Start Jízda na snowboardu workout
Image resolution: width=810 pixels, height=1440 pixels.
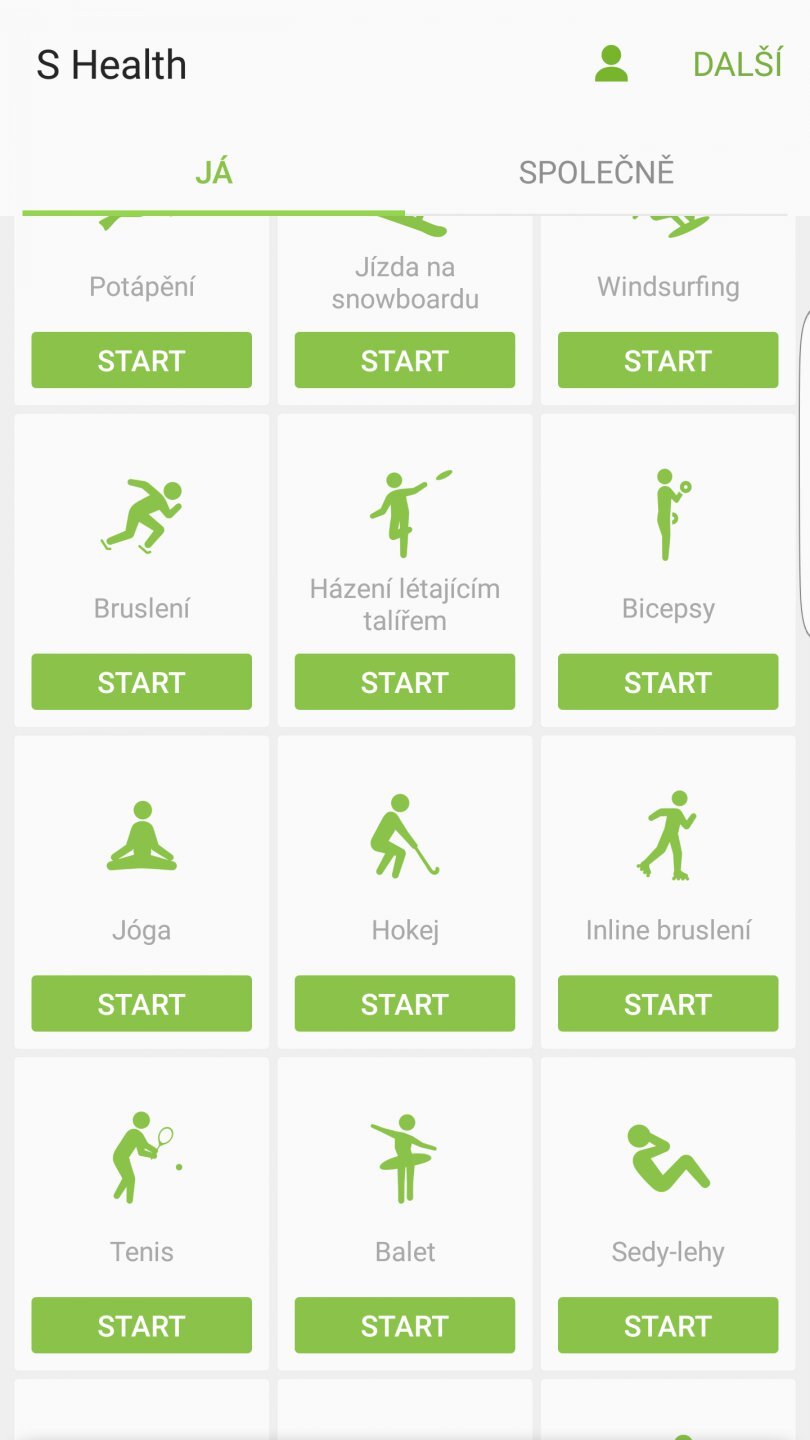point(404,360)
